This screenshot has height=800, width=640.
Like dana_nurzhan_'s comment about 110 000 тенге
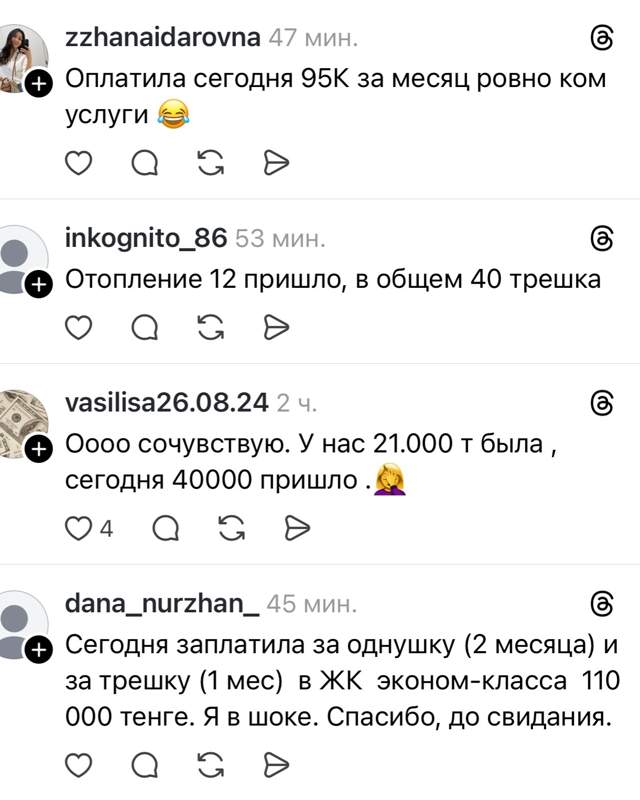click(78, 765)
